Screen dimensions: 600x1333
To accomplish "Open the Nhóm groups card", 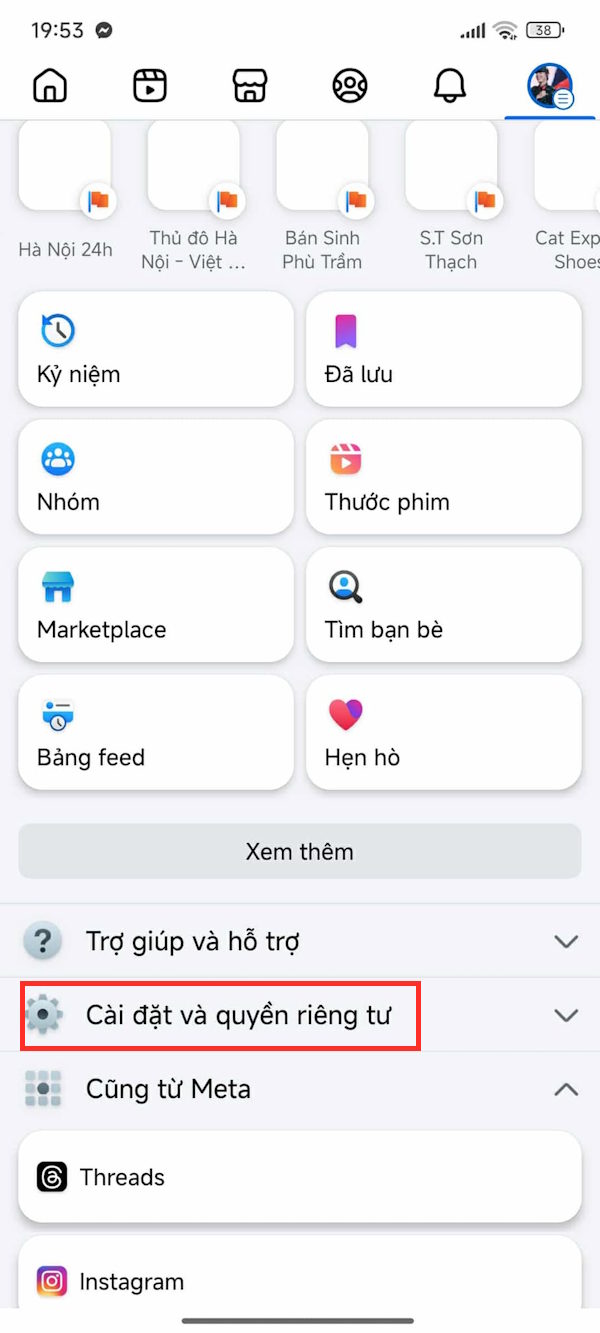I will pyautogui.click(x=156, y=478).
